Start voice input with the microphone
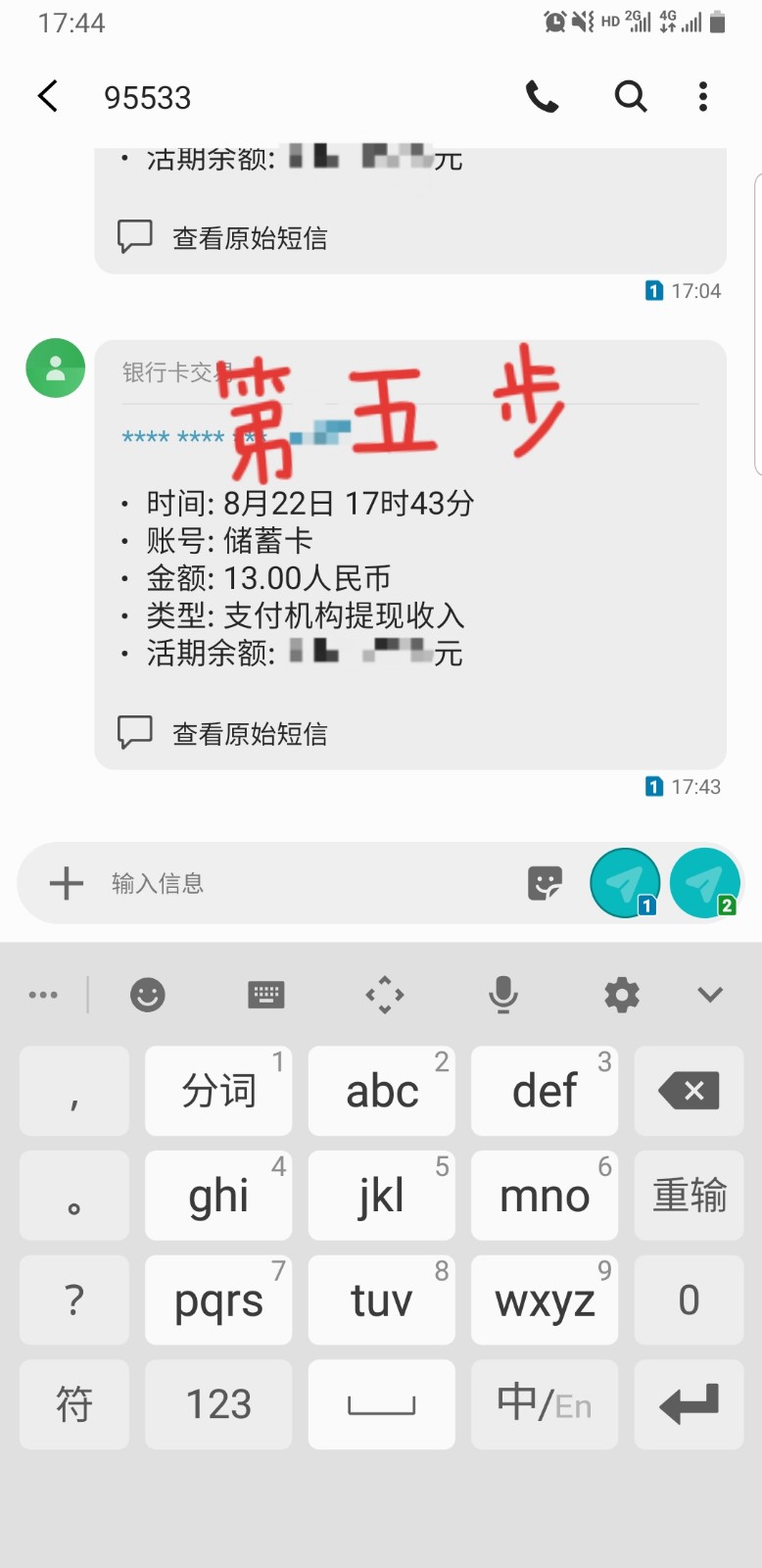762x1568 pixels. 503,995
